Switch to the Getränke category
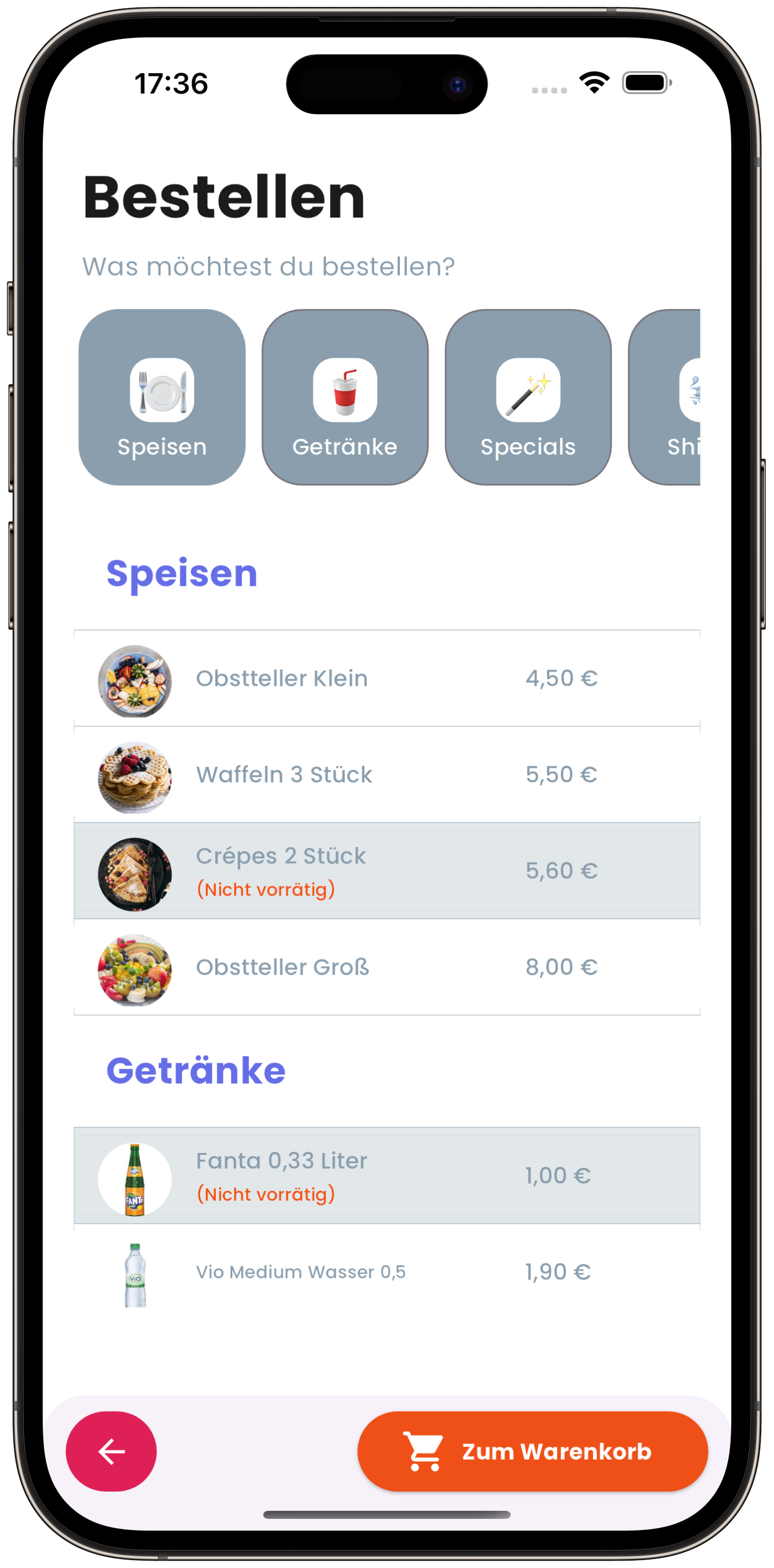The image size is (774, 1568). [345, 397]
